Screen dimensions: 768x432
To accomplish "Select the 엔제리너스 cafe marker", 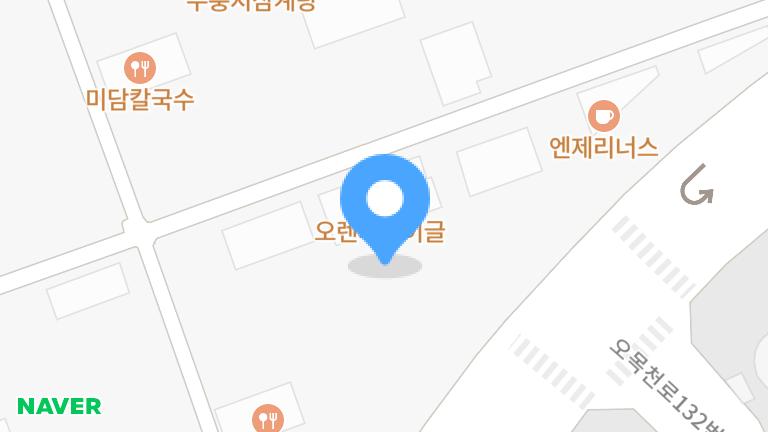I will pos(603,116).
